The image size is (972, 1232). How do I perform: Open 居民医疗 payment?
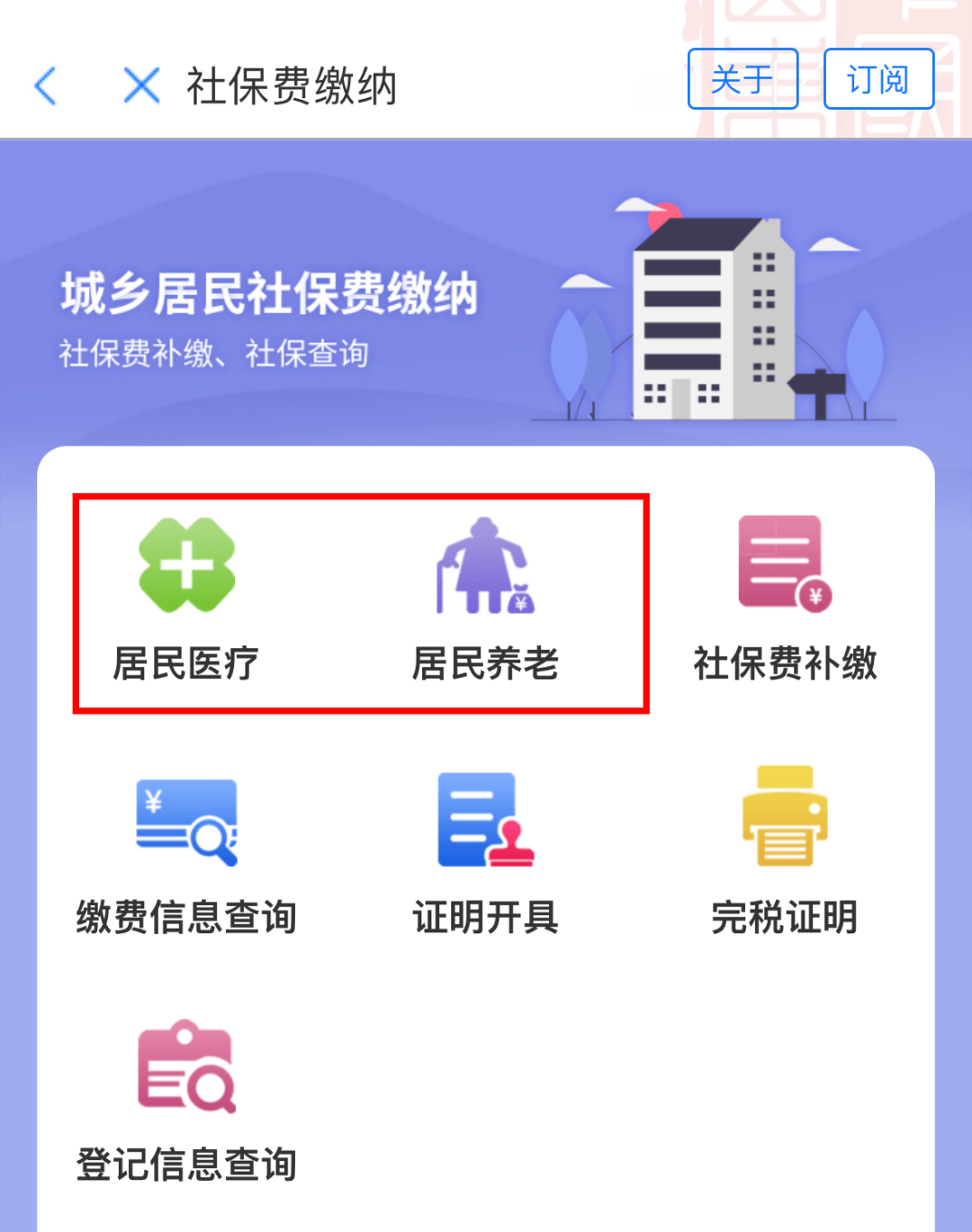(186, 598)
